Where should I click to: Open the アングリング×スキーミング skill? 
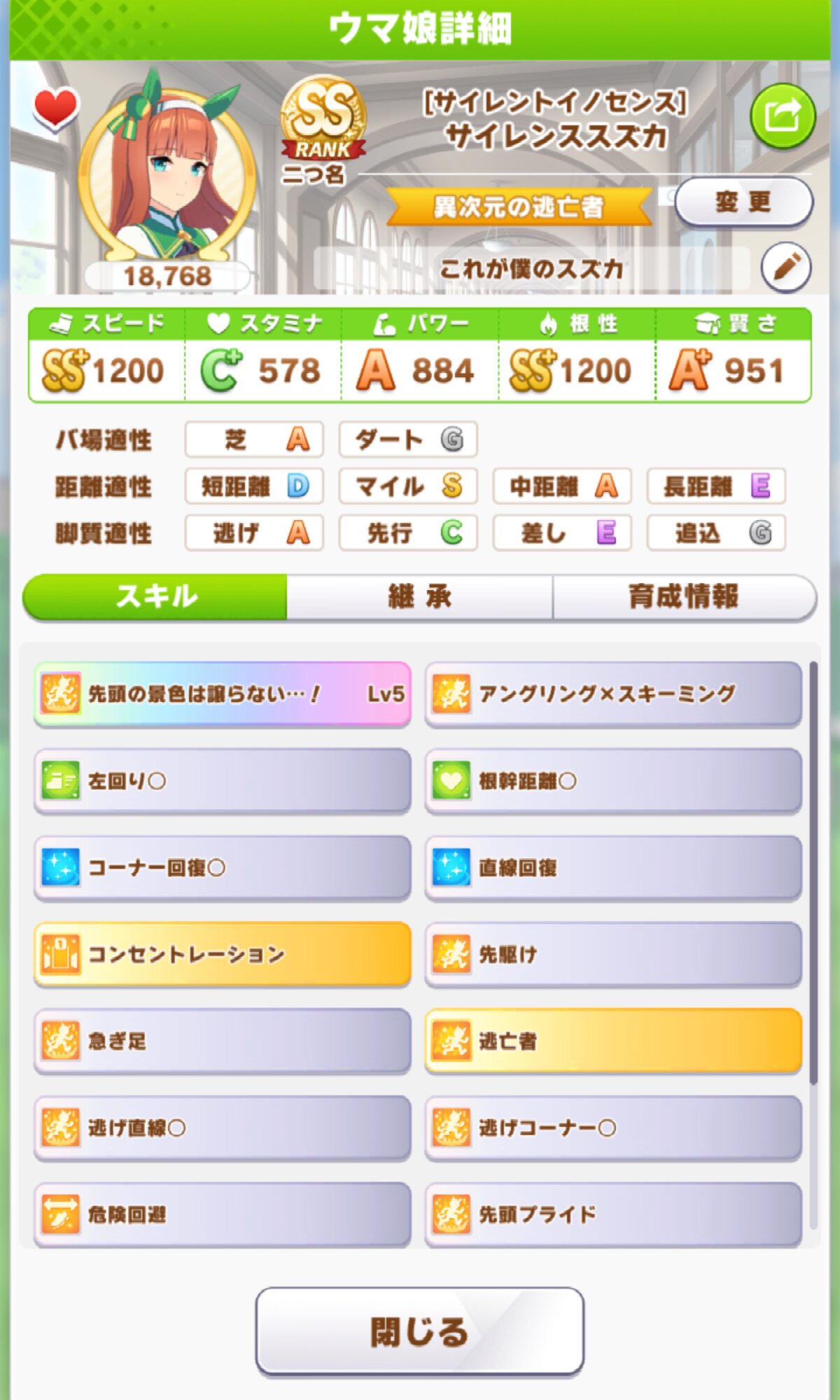click(x=613, y=694)
